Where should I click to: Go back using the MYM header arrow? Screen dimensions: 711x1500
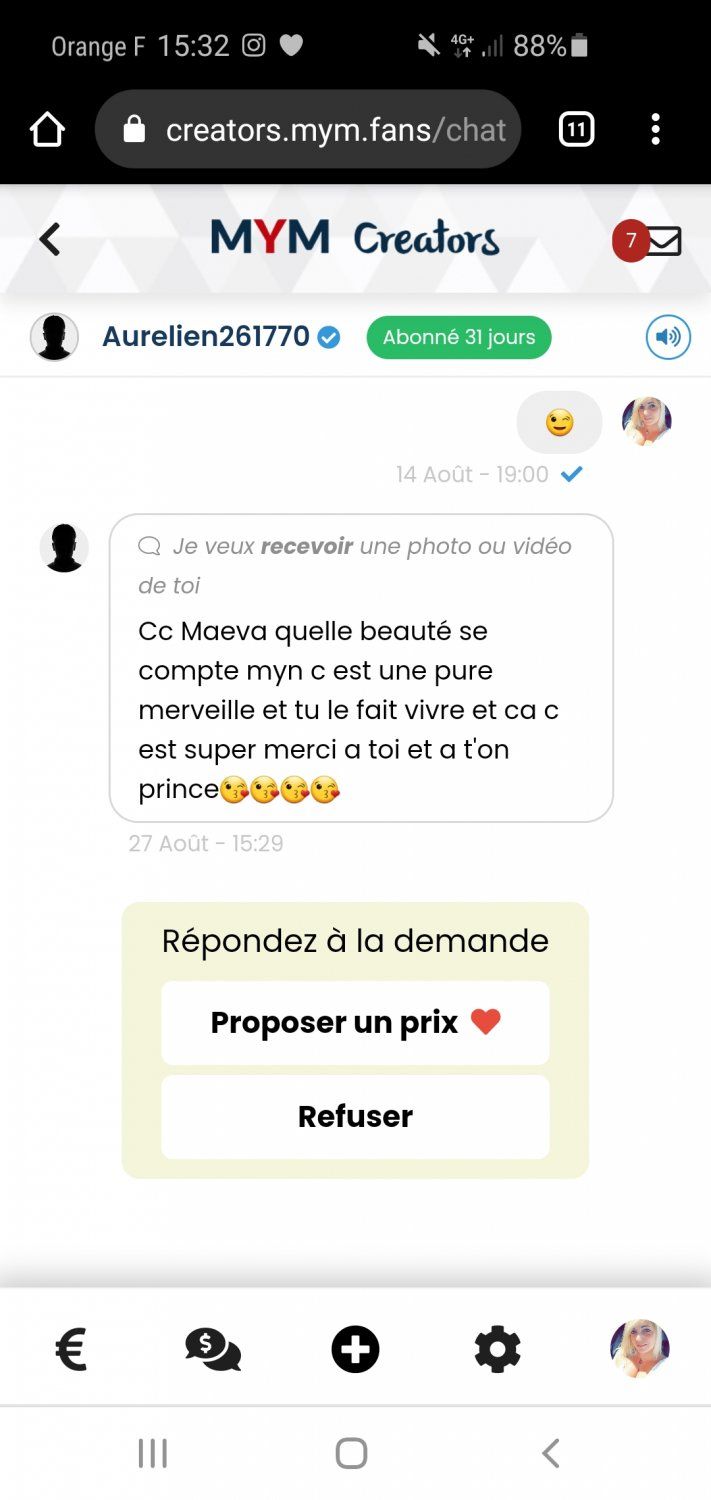point(49,240)
